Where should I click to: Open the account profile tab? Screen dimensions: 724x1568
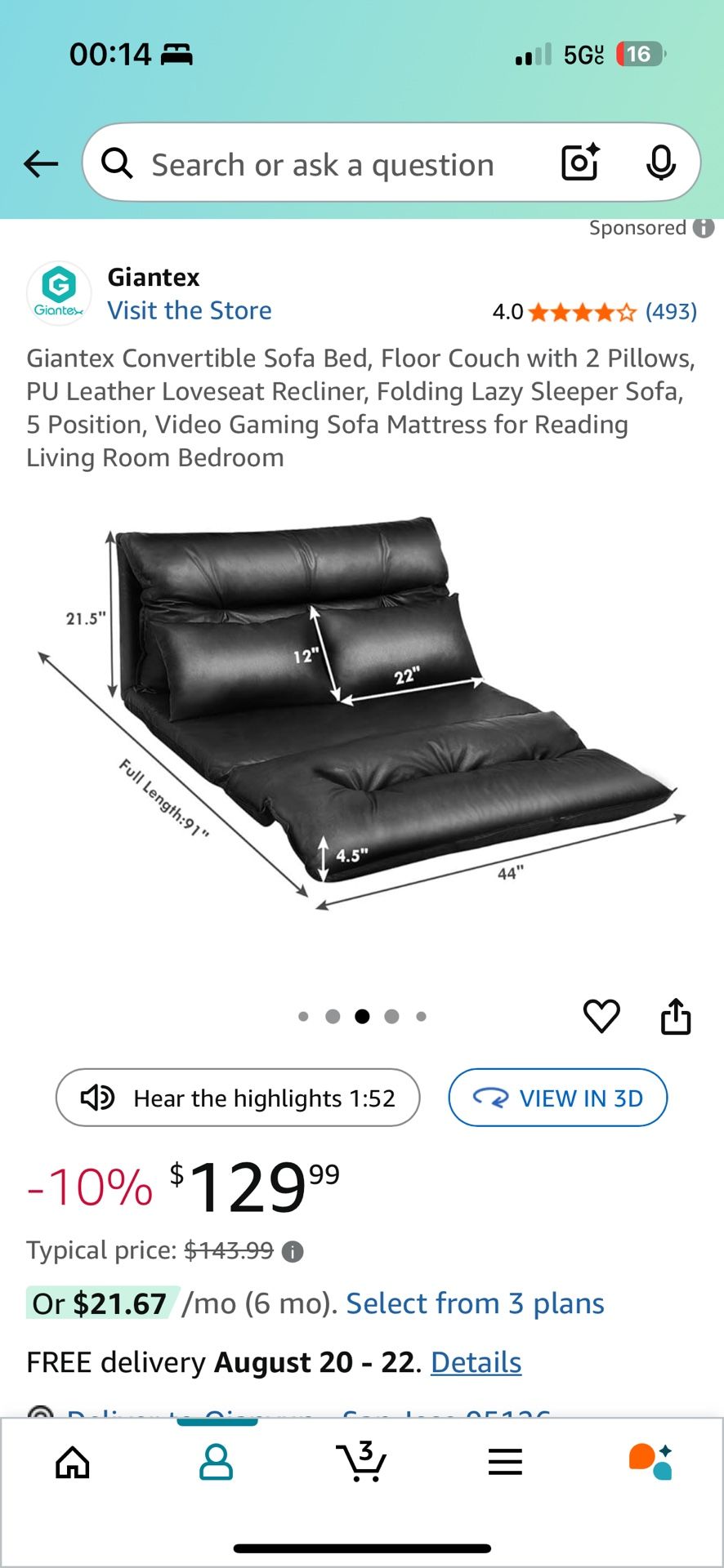pyautogui.click(x=217, y=1462)
